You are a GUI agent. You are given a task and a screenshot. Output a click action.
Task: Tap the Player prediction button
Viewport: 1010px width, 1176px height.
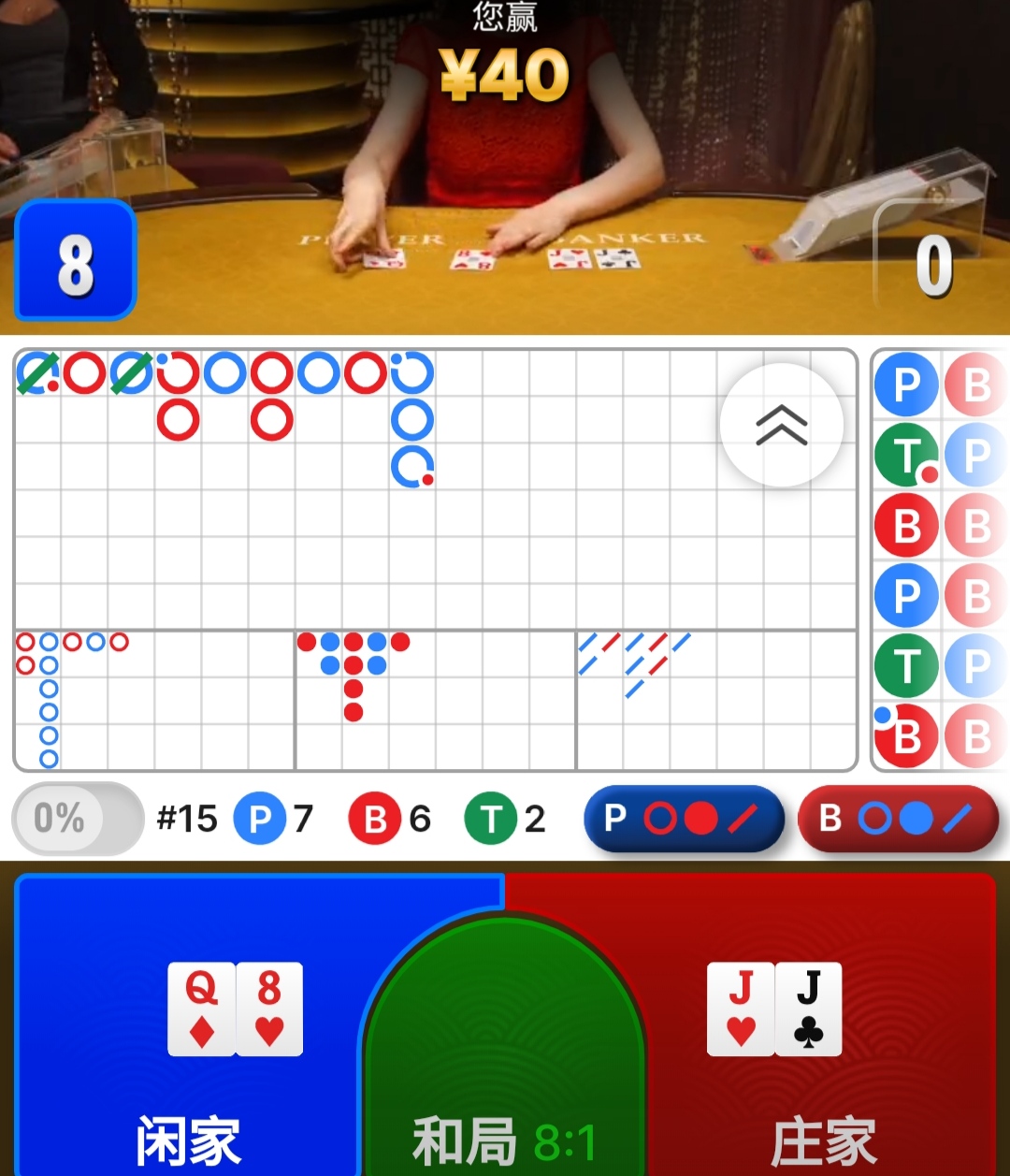click(684, 819)
